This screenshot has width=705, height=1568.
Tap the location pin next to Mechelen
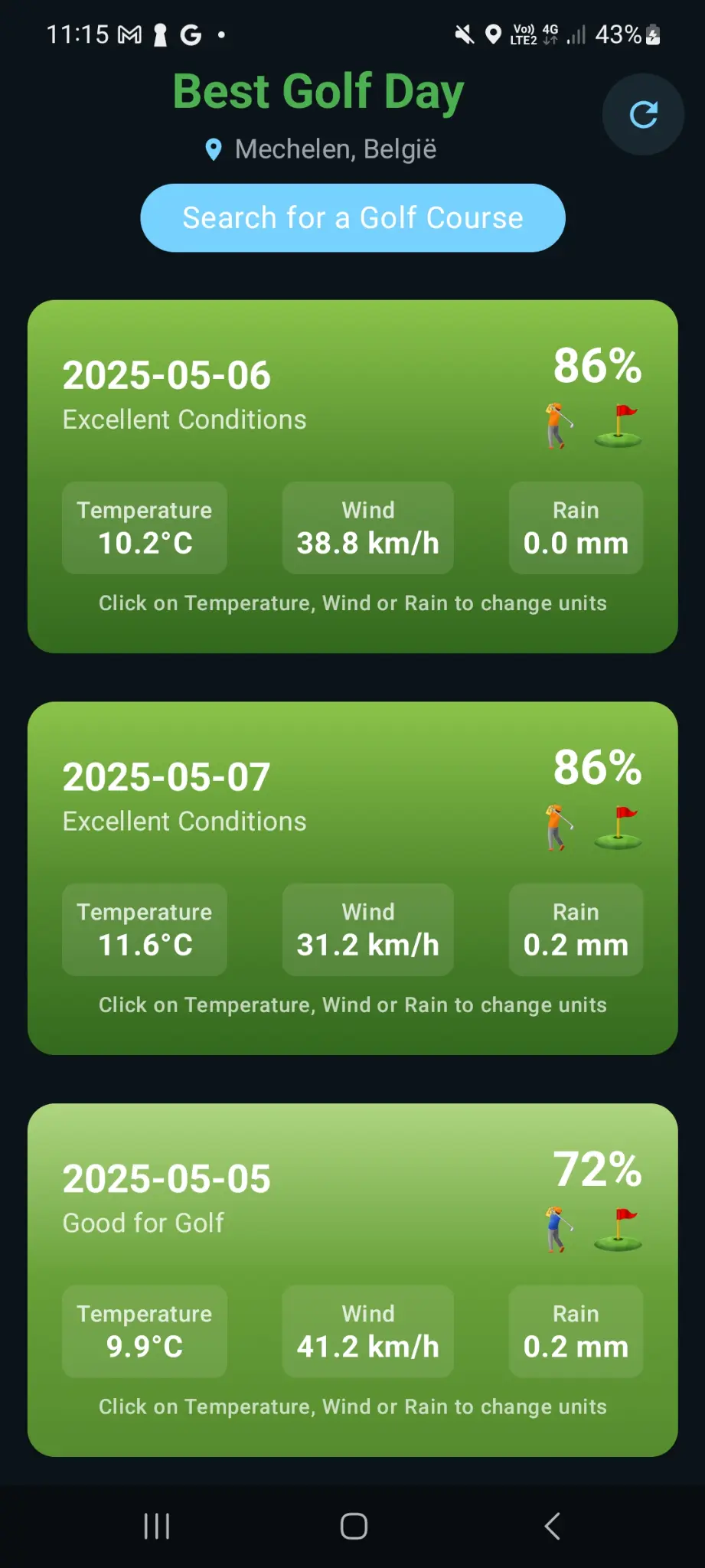click(214, 149)
